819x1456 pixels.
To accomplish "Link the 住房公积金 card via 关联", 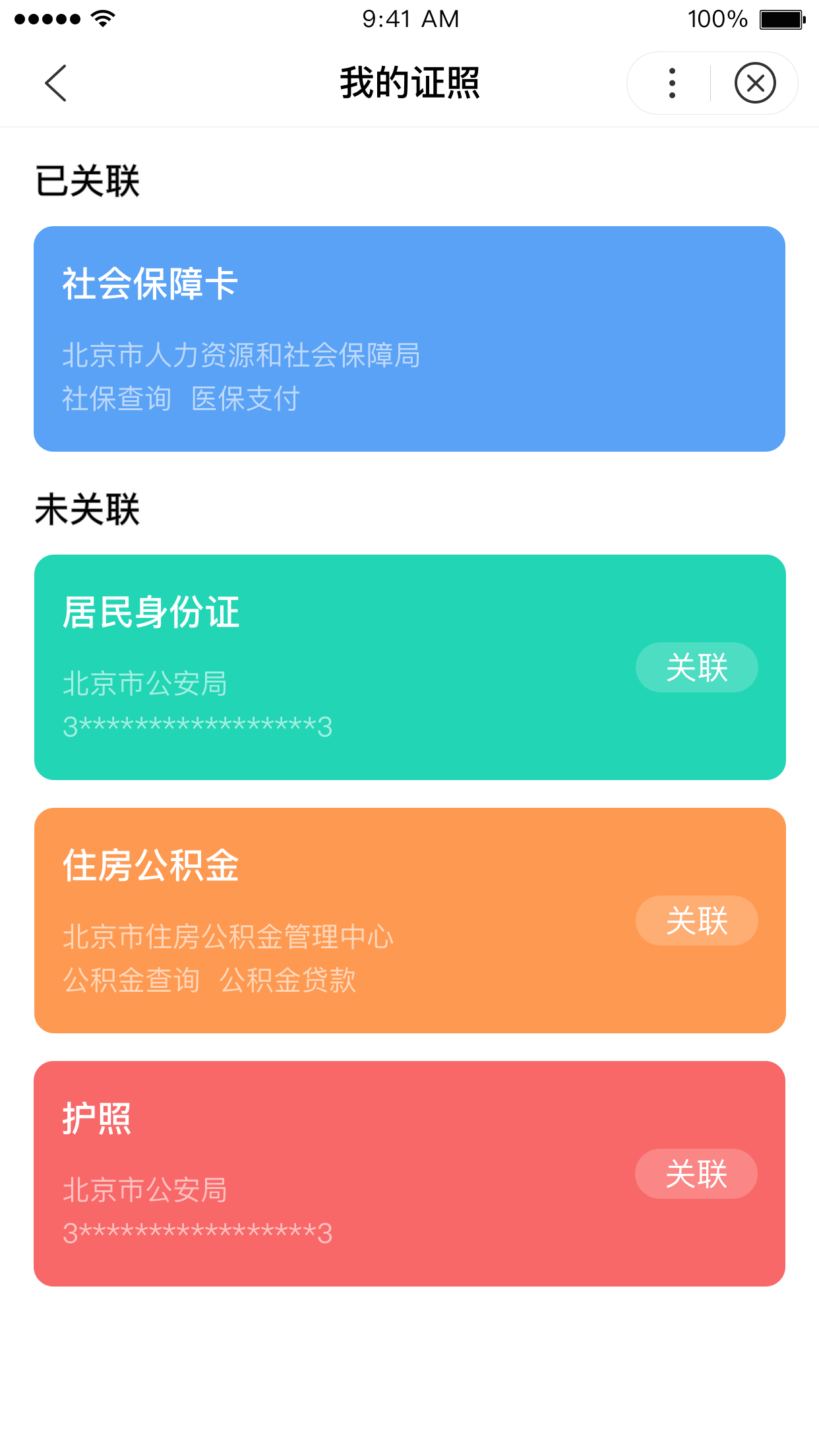I will [x=696, y=921].
